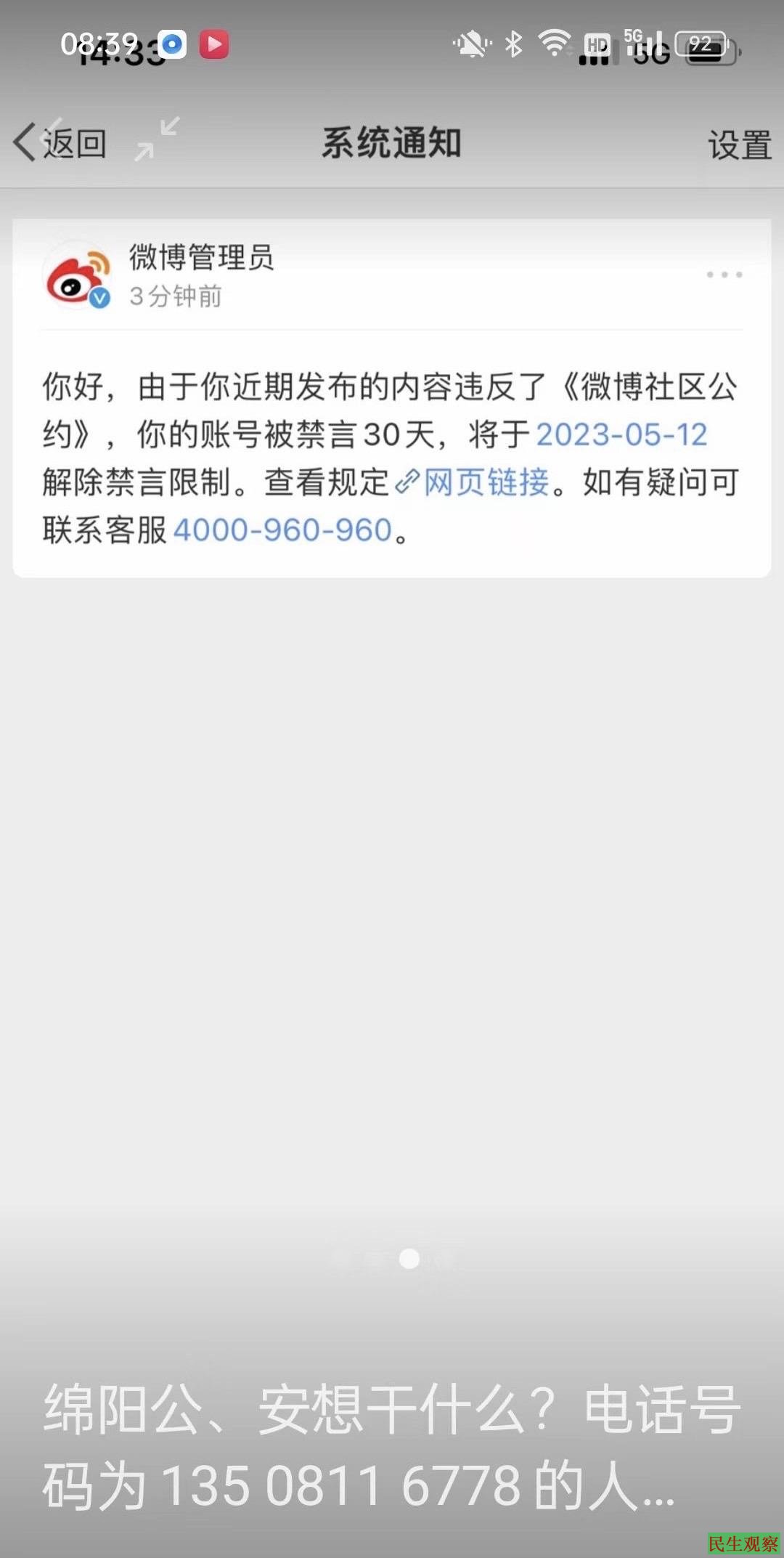Open the three-dot menu on 微博管理员 notice
Viewport: 784px width, 1558px height.
coord(724,275)
